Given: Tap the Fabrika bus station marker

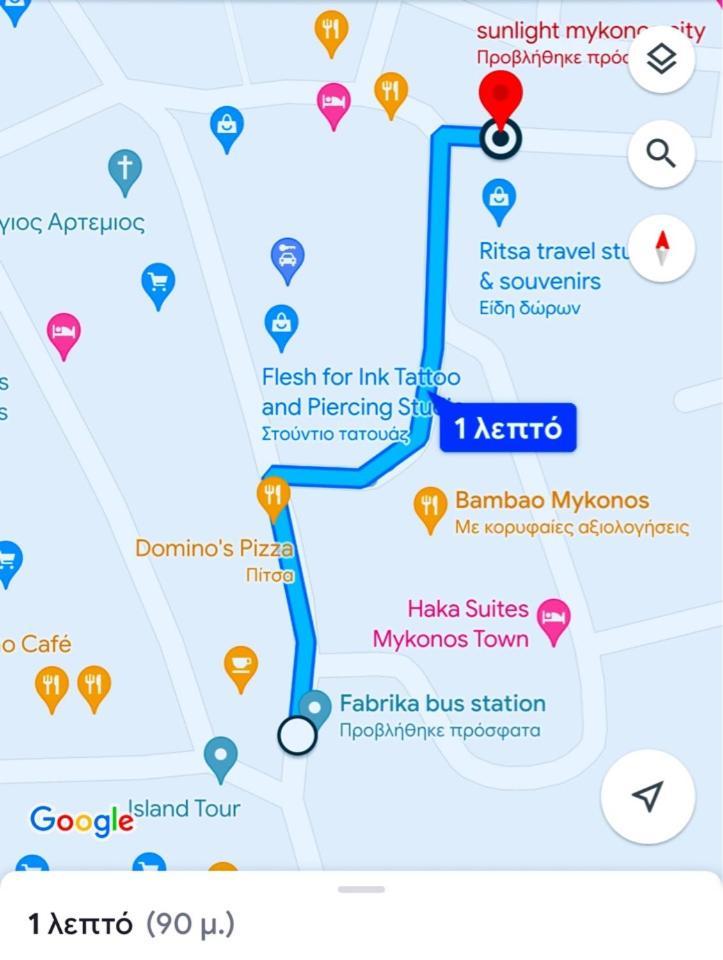Looking at the screenshot, I should [x=316, y=707].
